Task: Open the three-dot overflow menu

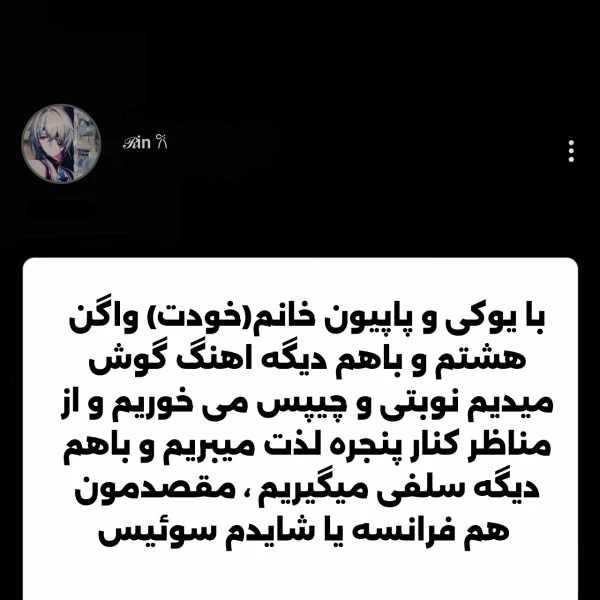Action: (570, 151)
